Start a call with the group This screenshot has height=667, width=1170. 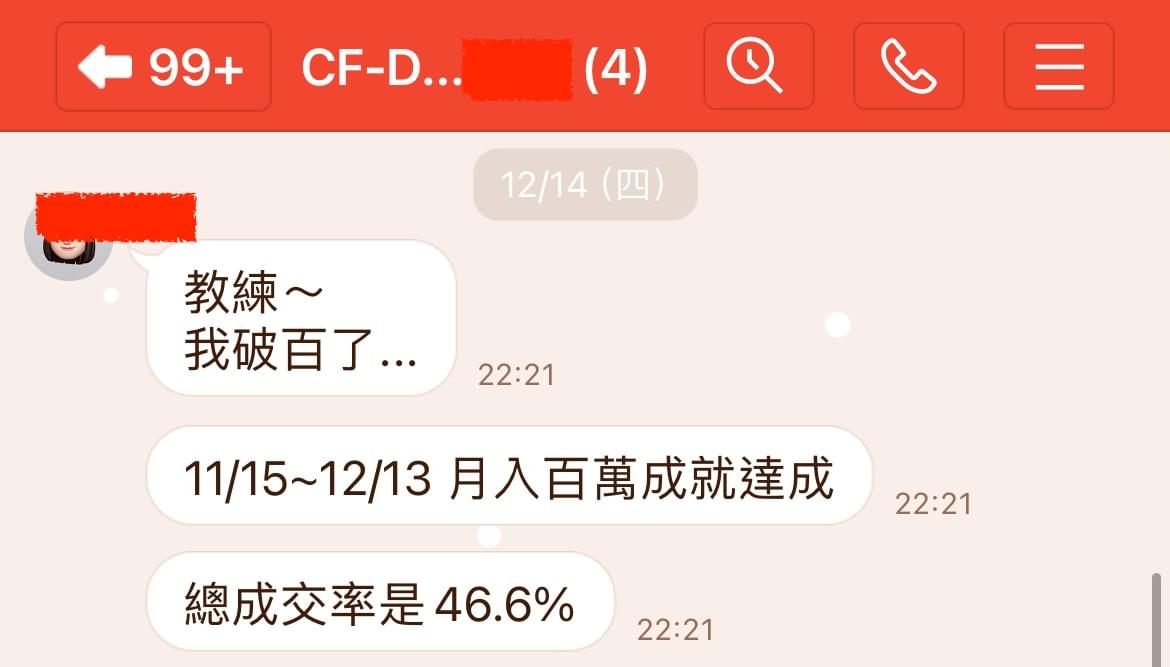(908, 67)
